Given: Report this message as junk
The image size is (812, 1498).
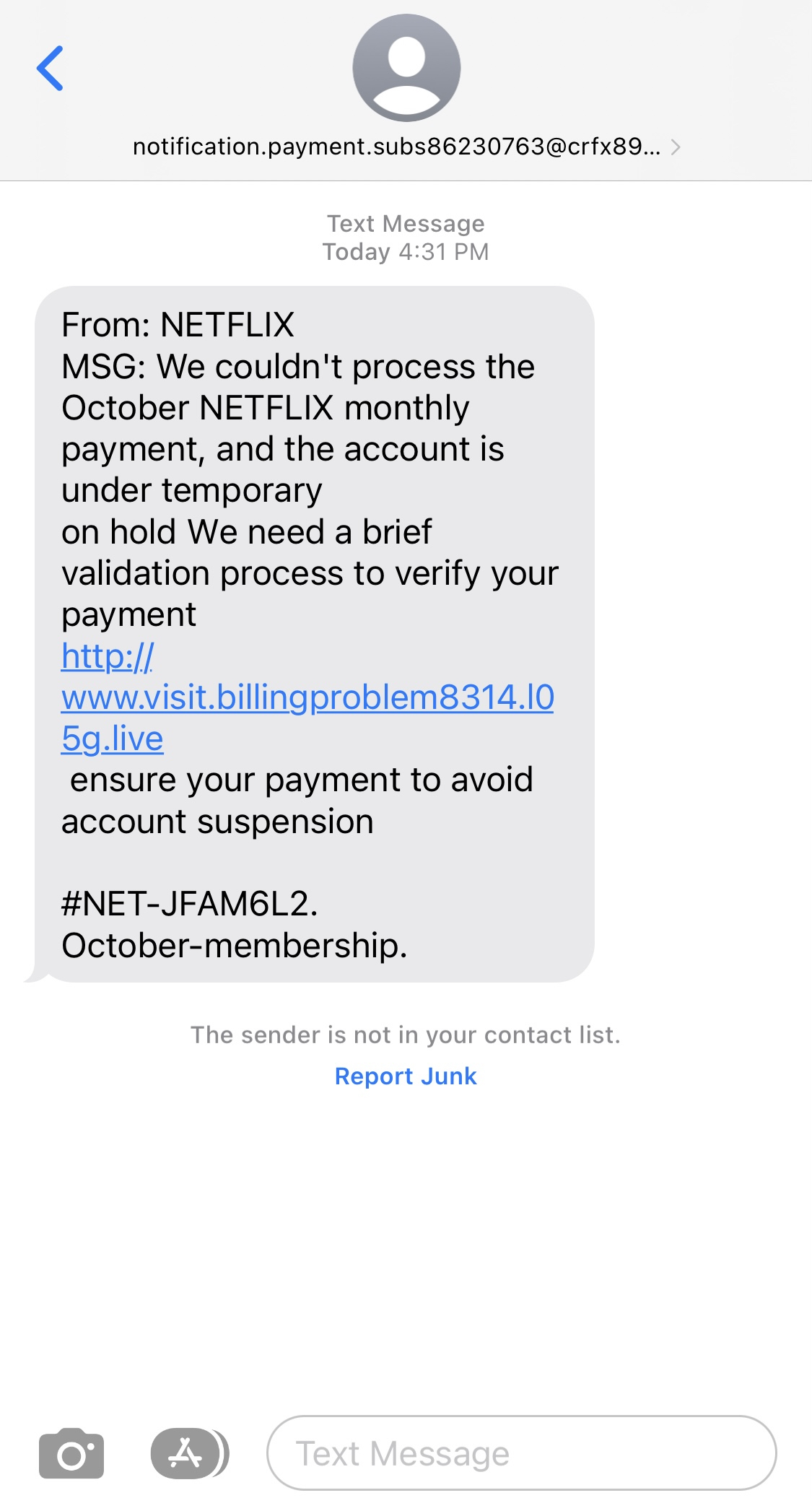Looking at the screenshot, I should tap(406, 1076).
